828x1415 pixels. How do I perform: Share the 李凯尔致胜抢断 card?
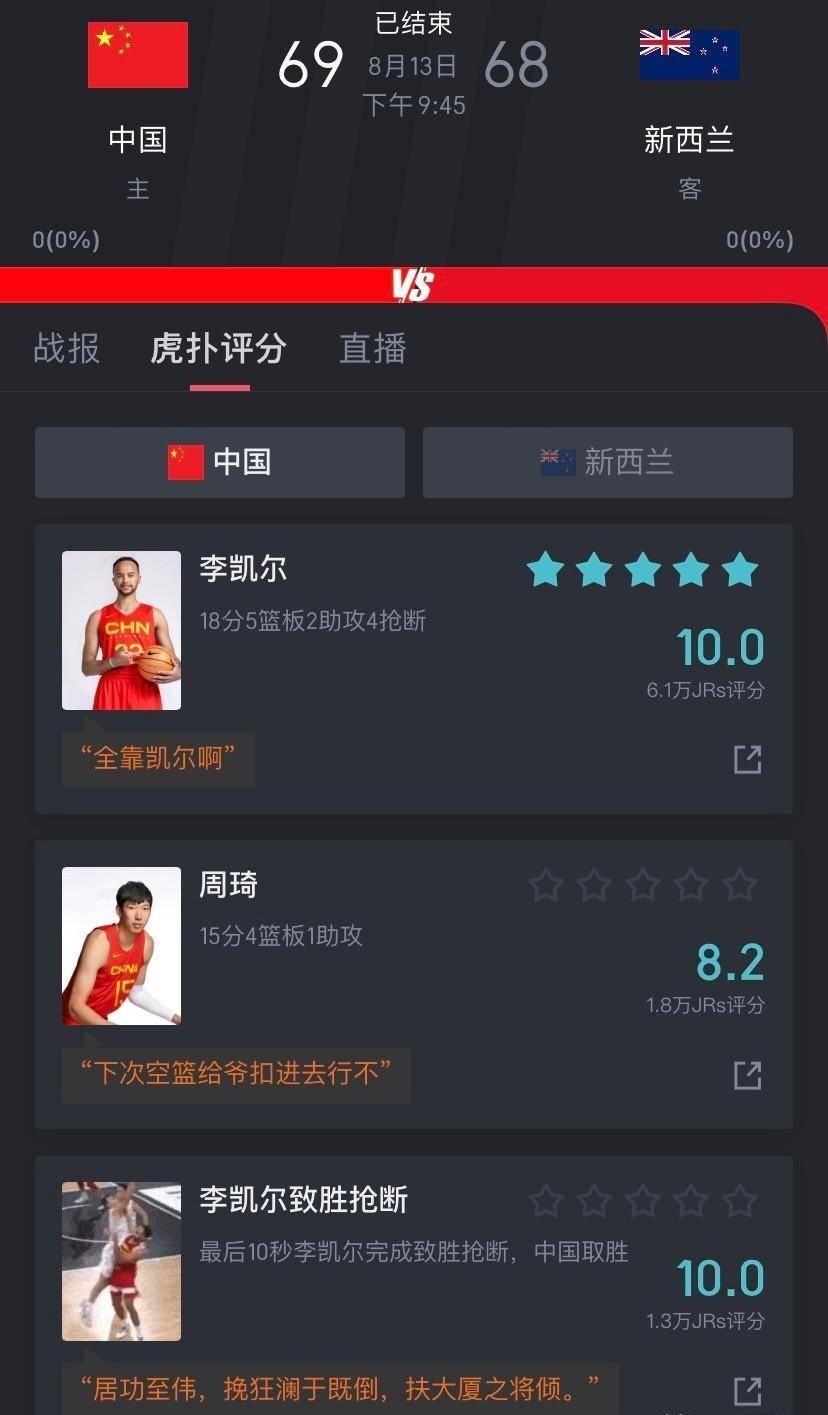coord(747,1390)
